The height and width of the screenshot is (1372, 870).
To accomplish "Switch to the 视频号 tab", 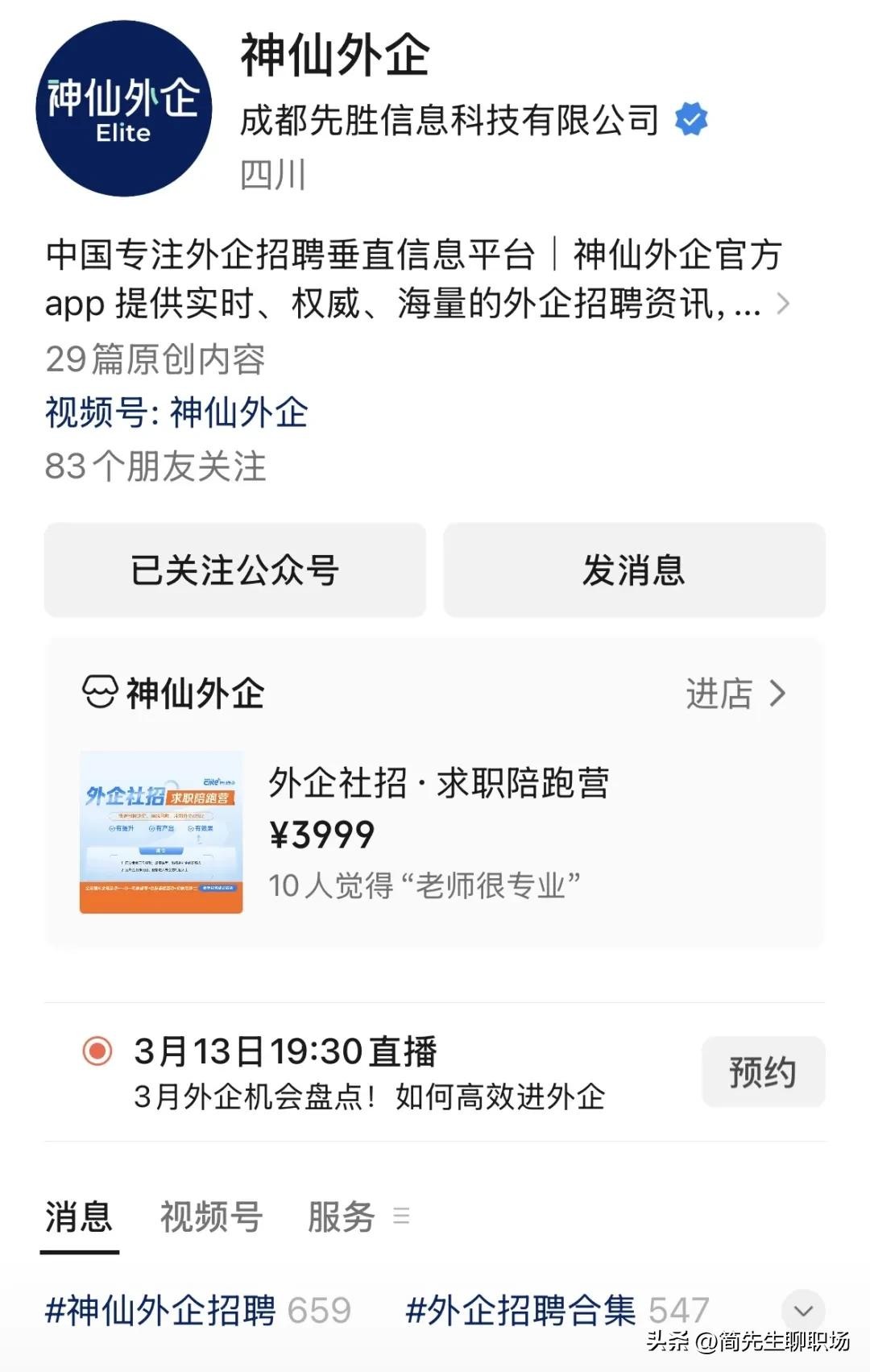I will pyautogui.click(x=211, y=1217).
